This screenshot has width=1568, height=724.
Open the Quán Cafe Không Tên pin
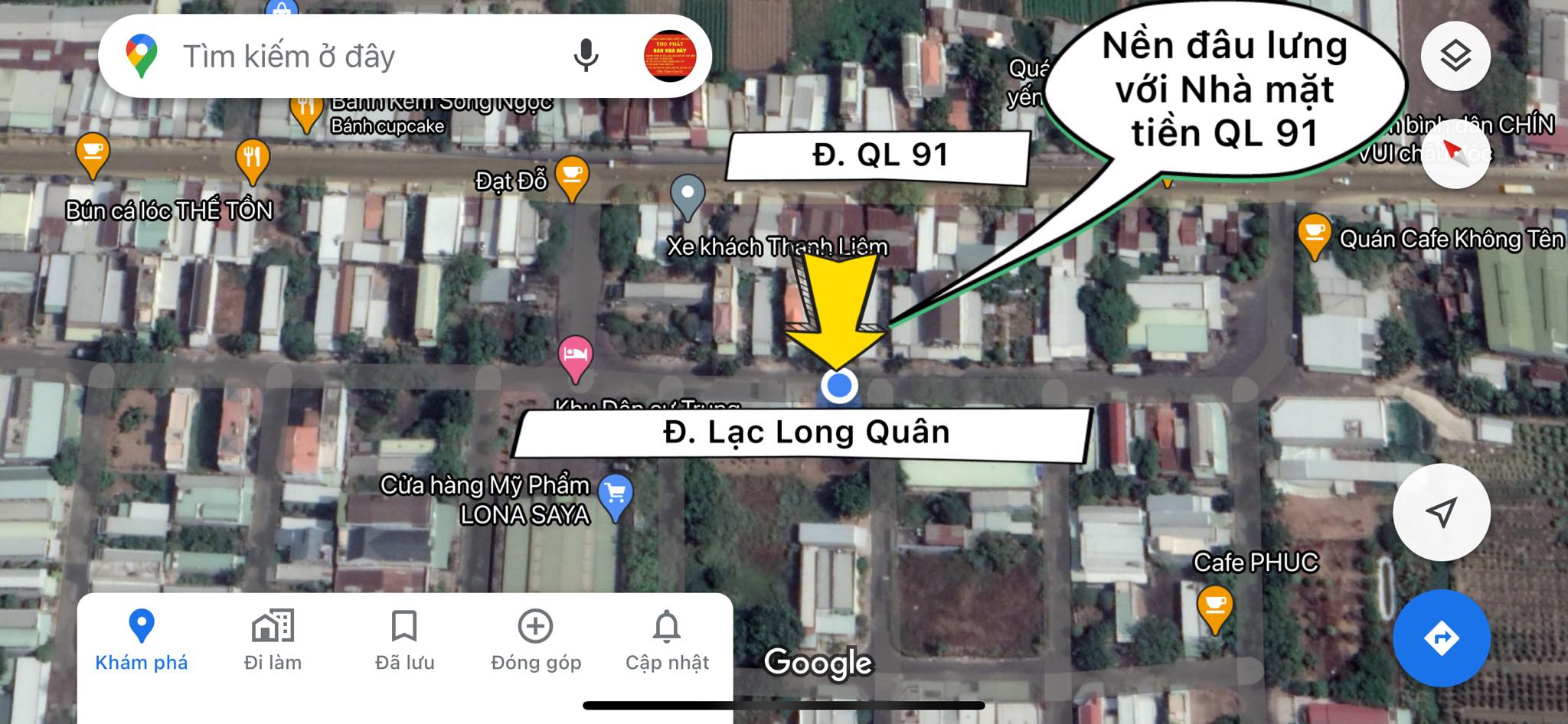(1314, 234)
